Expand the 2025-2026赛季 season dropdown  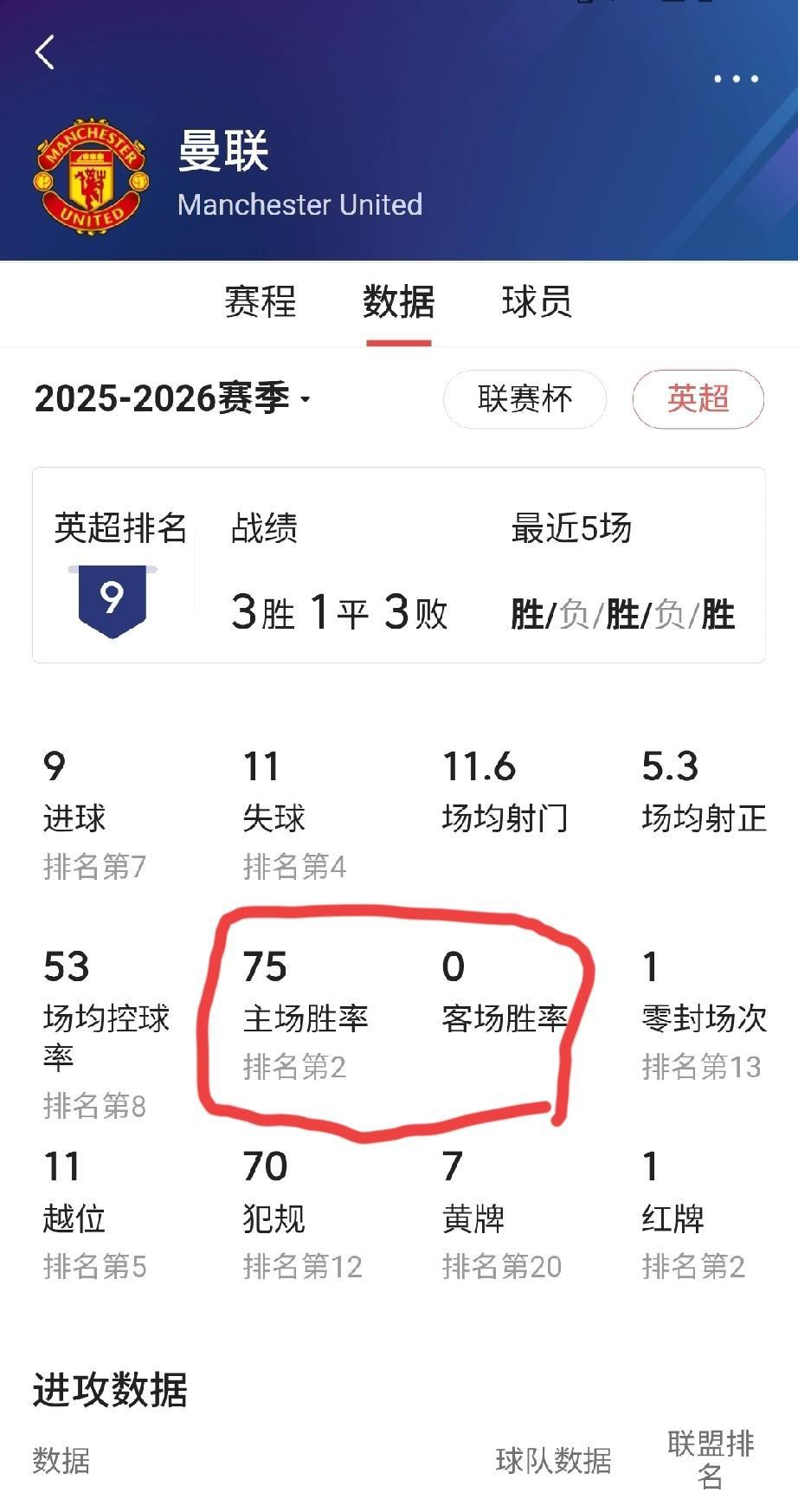173,398
